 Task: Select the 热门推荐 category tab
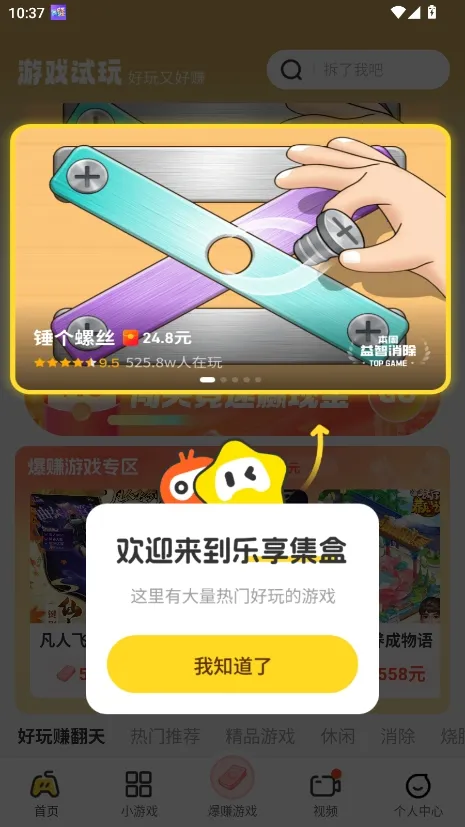coord(166,736)
